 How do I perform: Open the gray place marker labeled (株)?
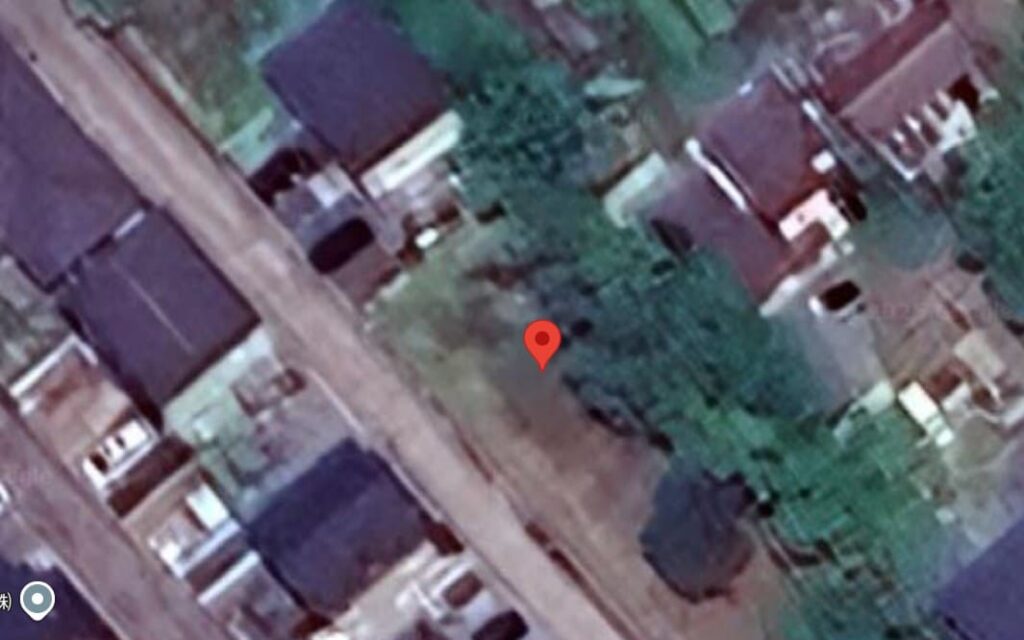tap(37, 600)
